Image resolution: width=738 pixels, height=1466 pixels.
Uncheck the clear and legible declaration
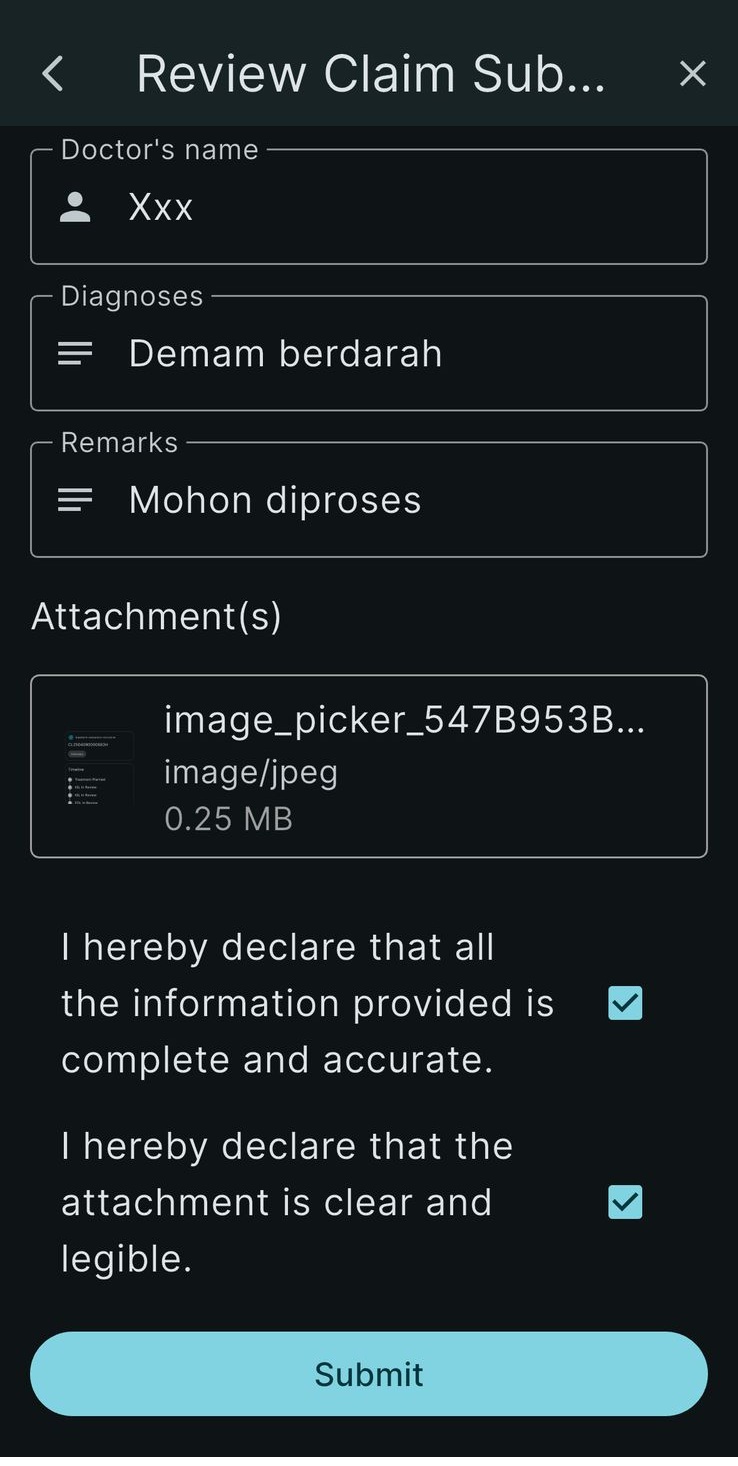click(x=625, y=1202)
